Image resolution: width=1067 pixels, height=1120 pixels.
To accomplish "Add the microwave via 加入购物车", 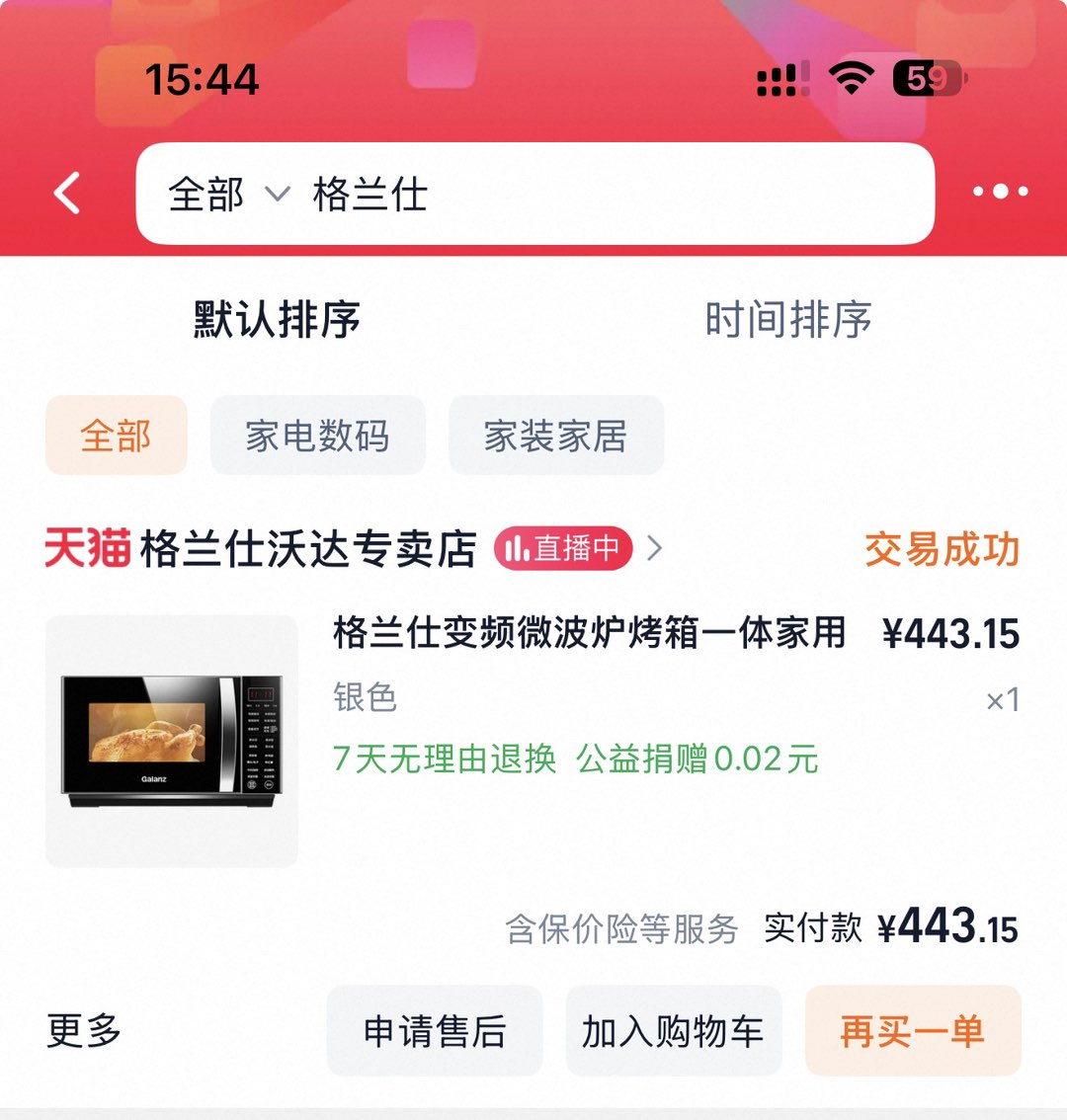I will click(673, 1031).
